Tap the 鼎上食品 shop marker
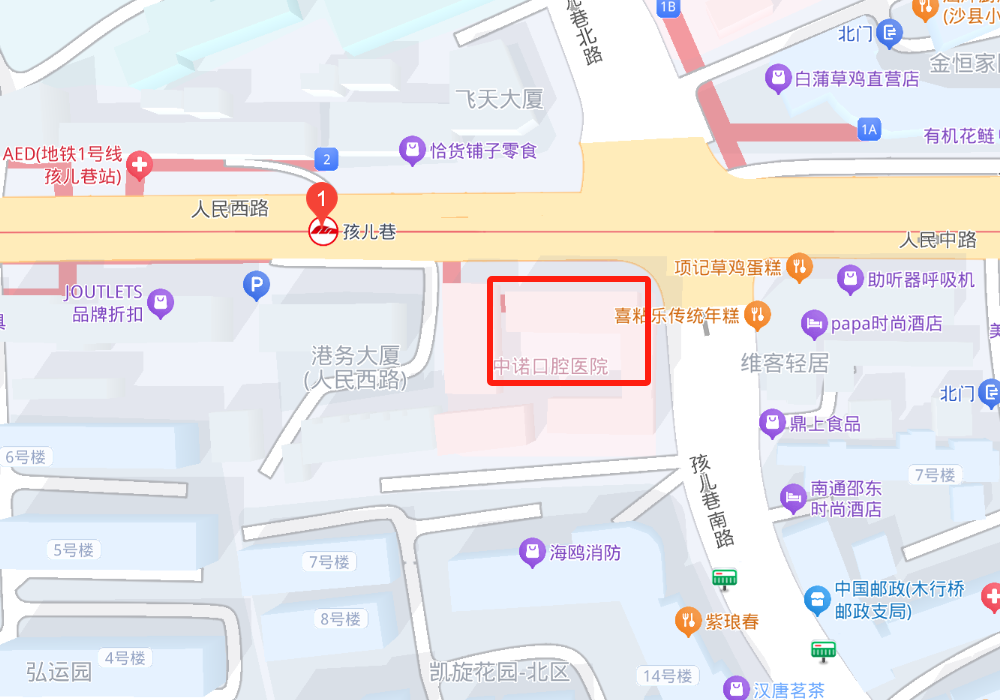Viewport: 1000px width, 700px height. point(772,423)
